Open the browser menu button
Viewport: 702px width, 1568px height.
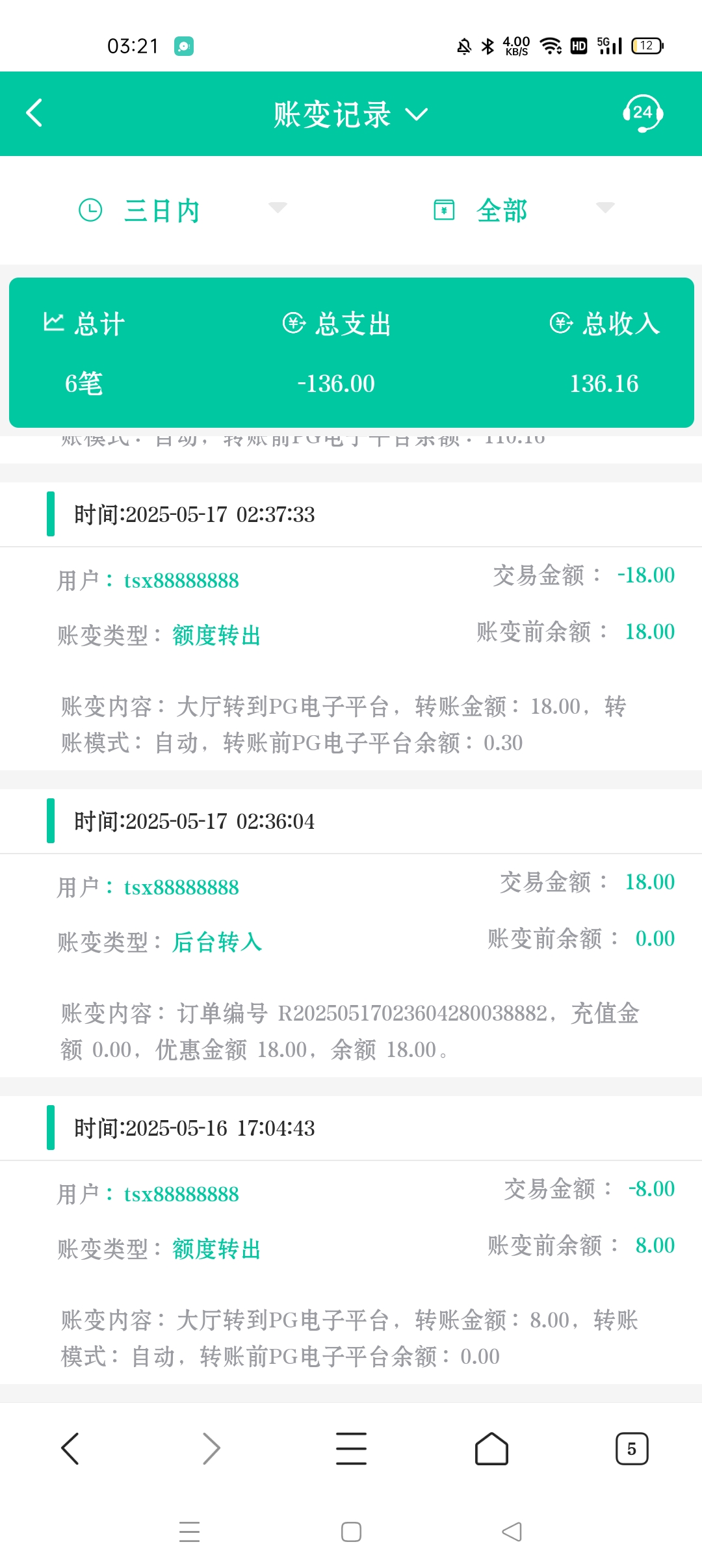[x=351, y=1448]
